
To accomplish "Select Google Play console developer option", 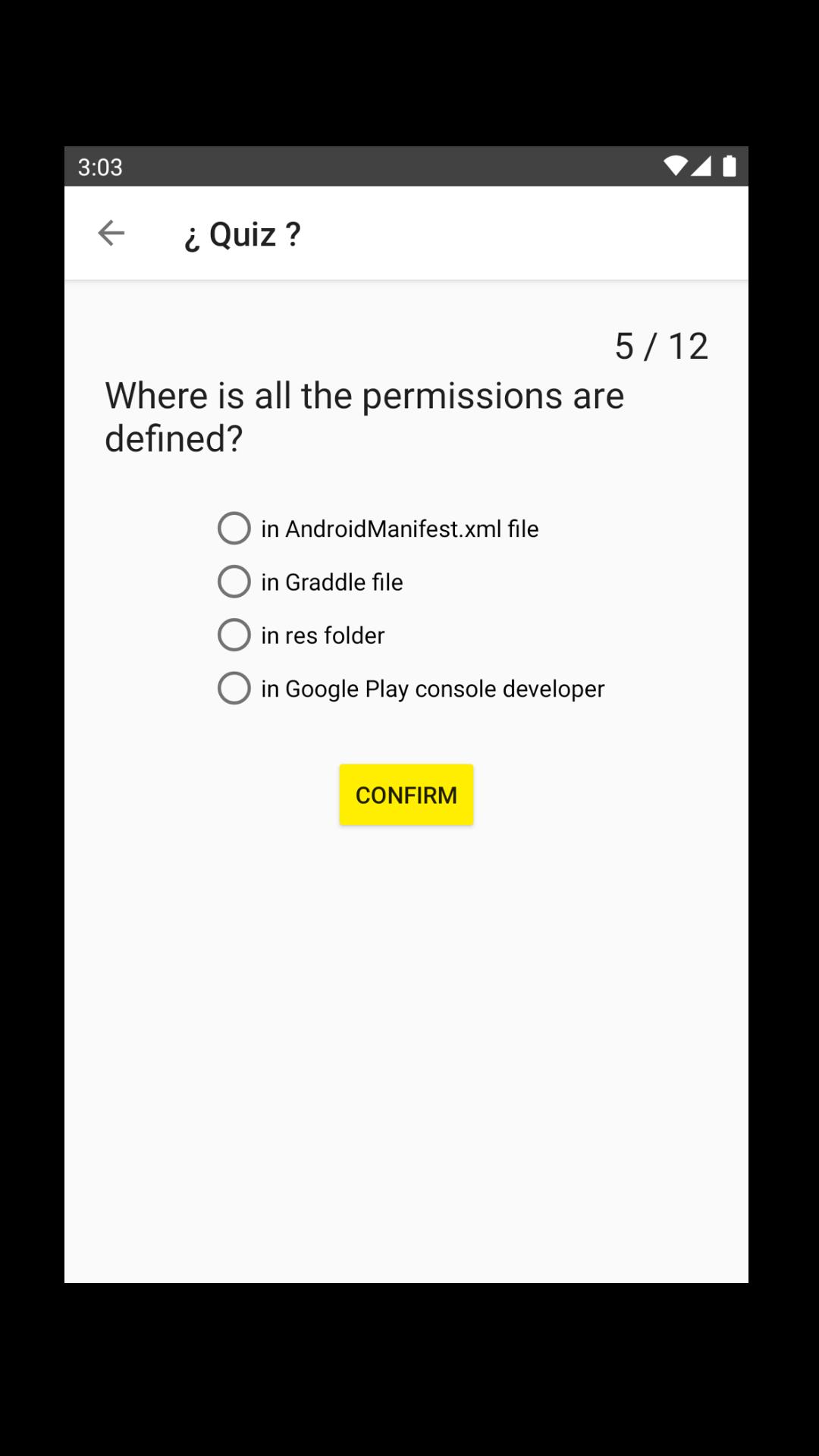I will (x=411, y=689).
